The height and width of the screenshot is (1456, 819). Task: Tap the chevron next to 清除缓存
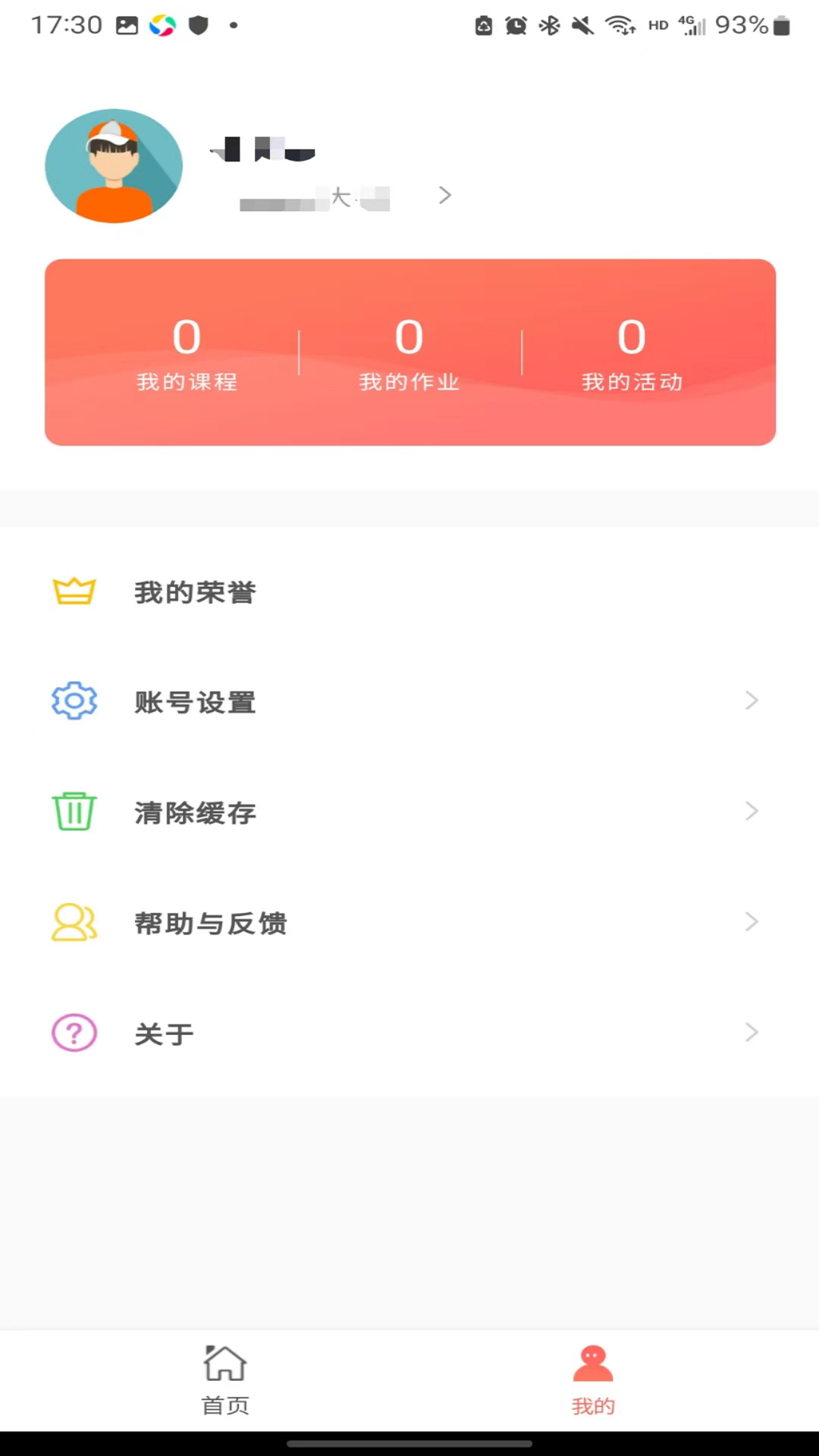coord(752,811)
